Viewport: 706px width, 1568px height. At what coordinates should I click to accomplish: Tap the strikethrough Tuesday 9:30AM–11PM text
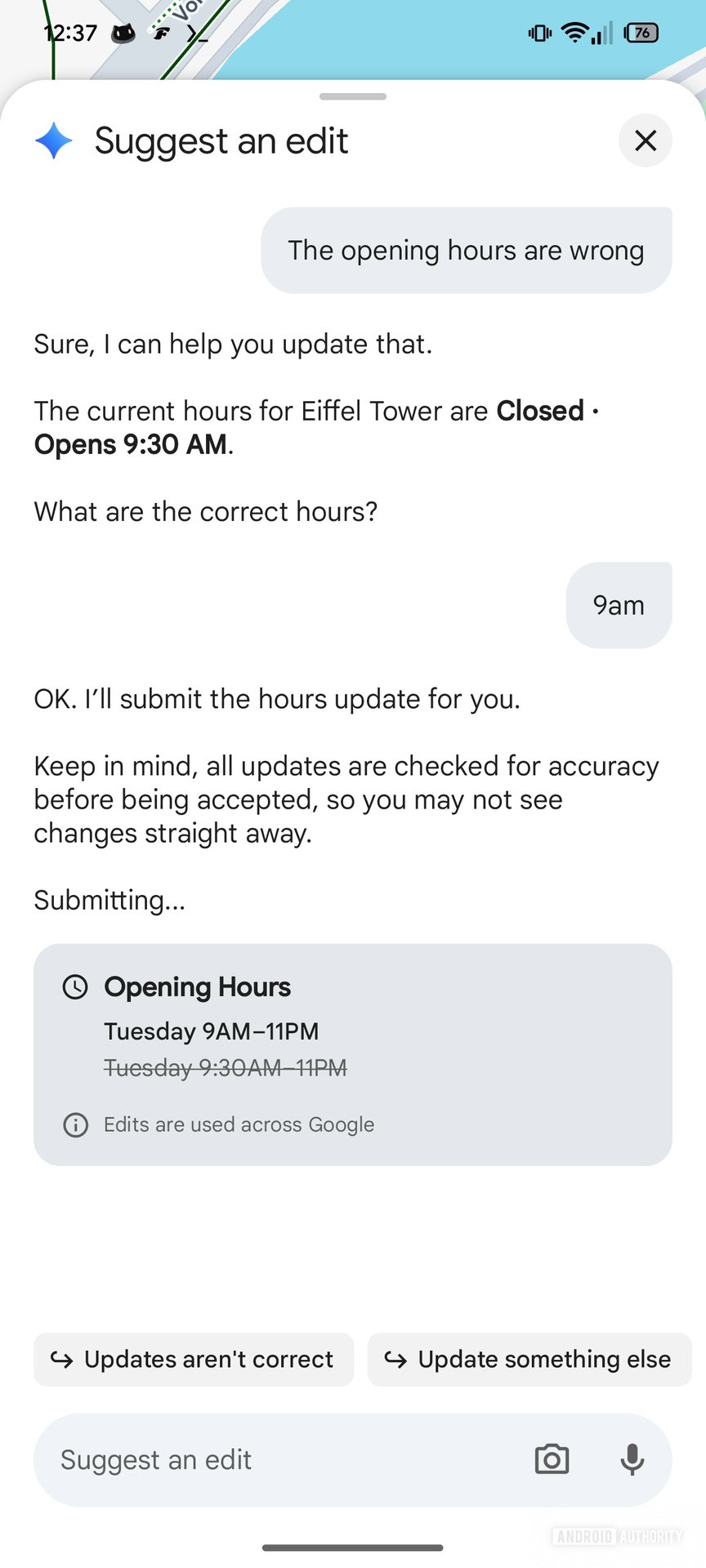pyautogui.click(x=226, y=1068)
